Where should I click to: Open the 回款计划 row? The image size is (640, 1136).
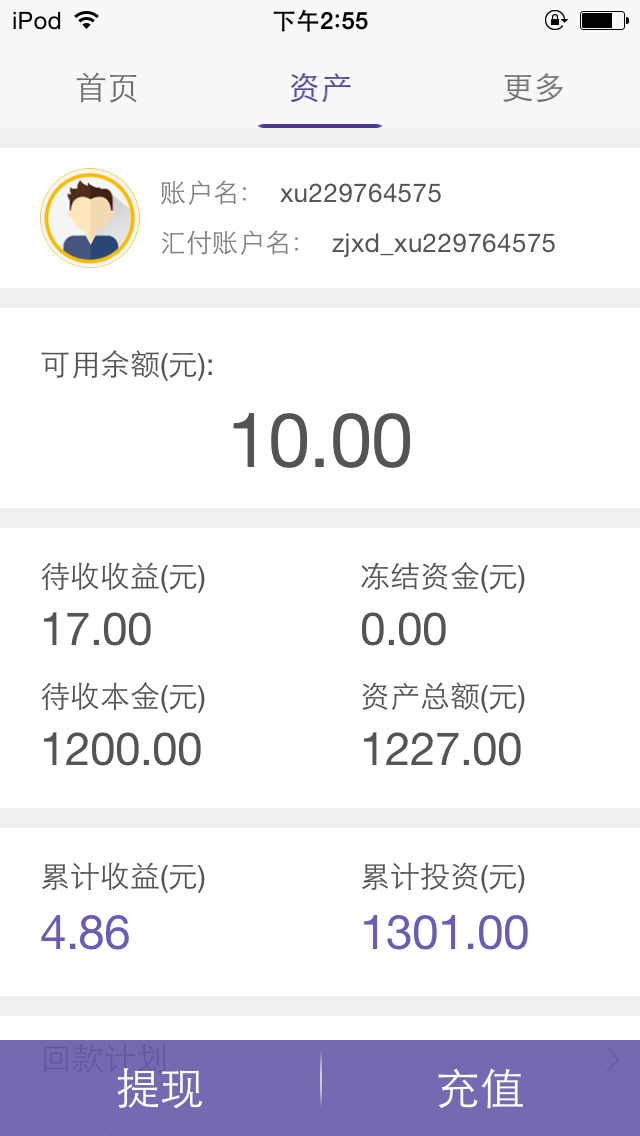click(x=320, y=1030)
